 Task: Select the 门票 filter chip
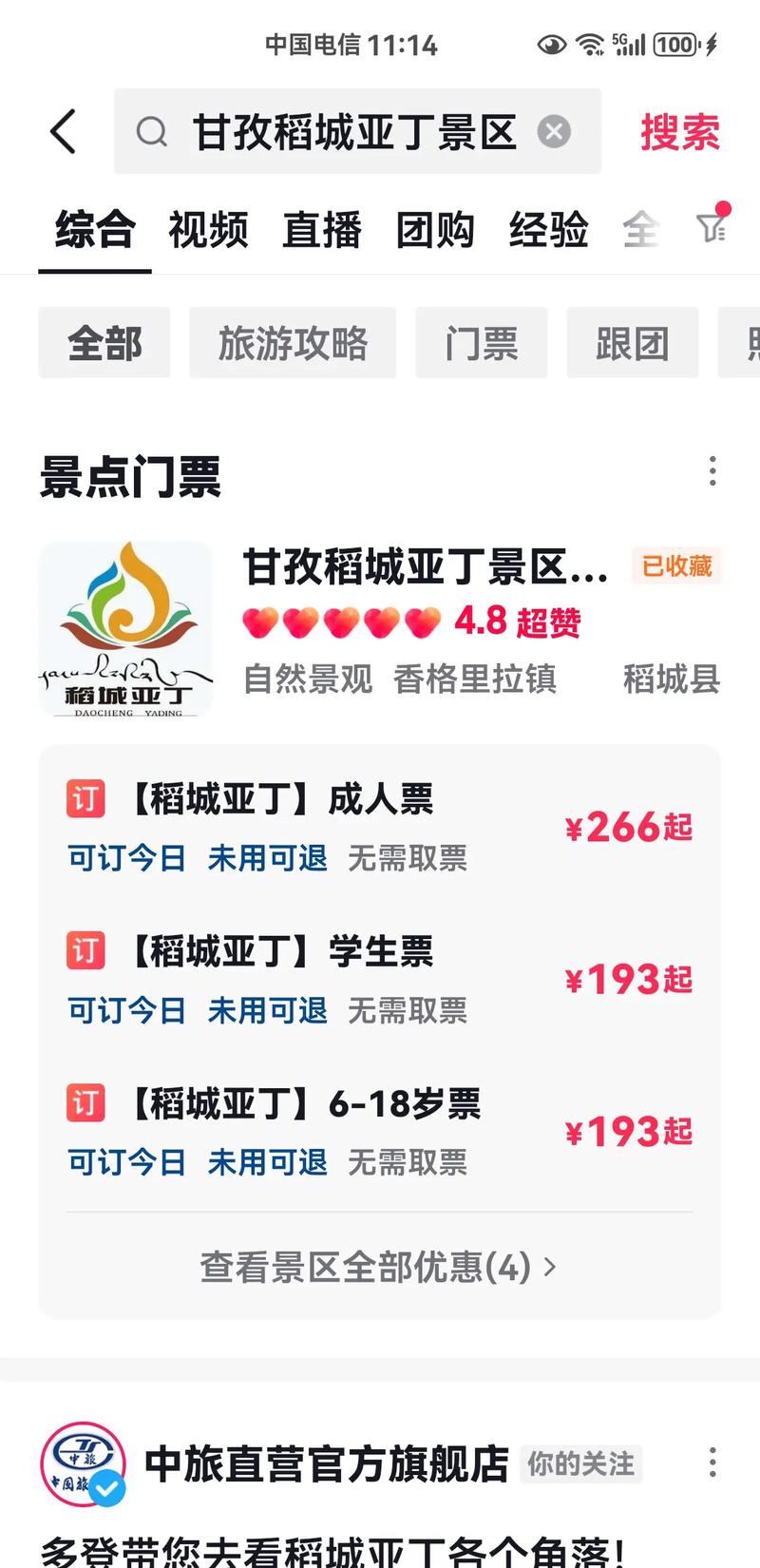point(481,343)
